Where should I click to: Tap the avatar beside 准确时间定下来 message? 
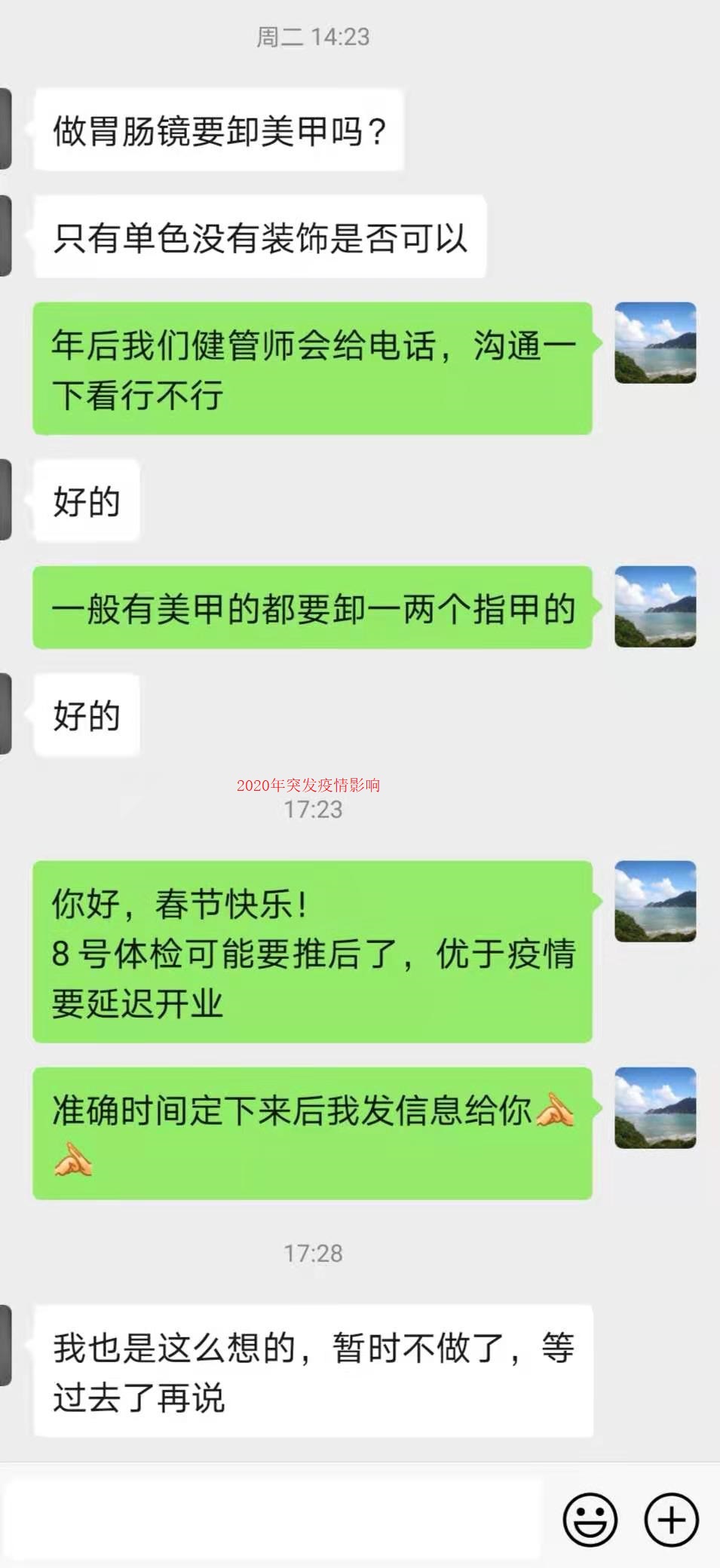(x=655, y=1108)
